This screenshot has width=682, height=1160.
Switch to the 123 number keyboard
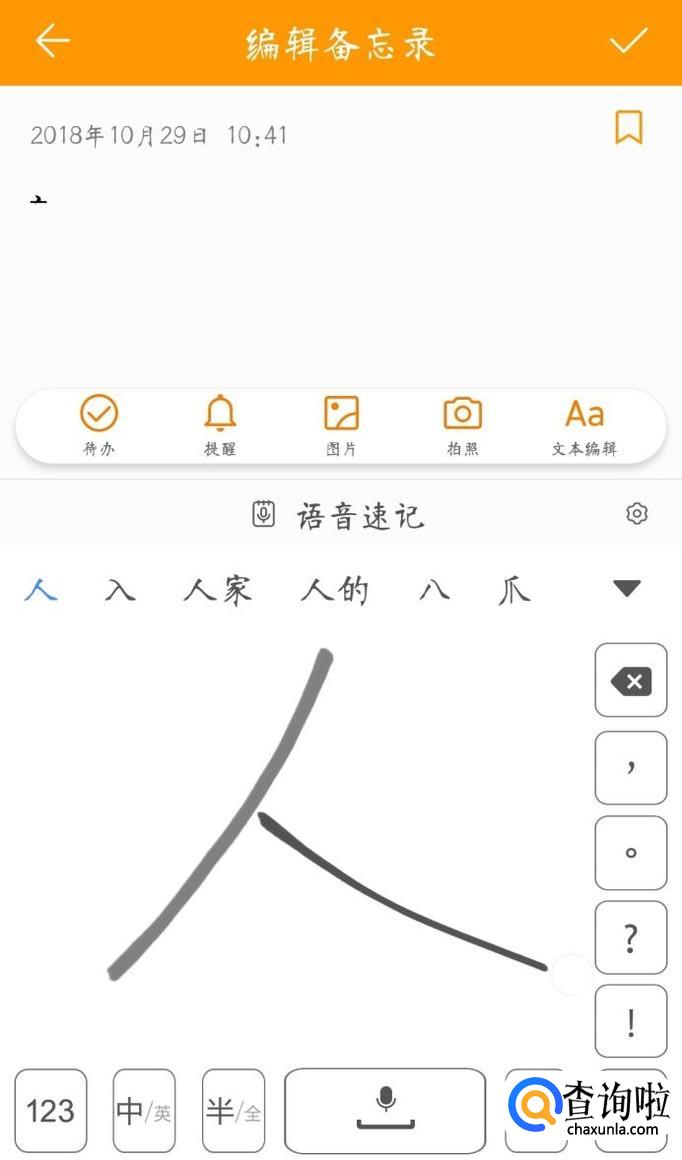[51, 1111]
